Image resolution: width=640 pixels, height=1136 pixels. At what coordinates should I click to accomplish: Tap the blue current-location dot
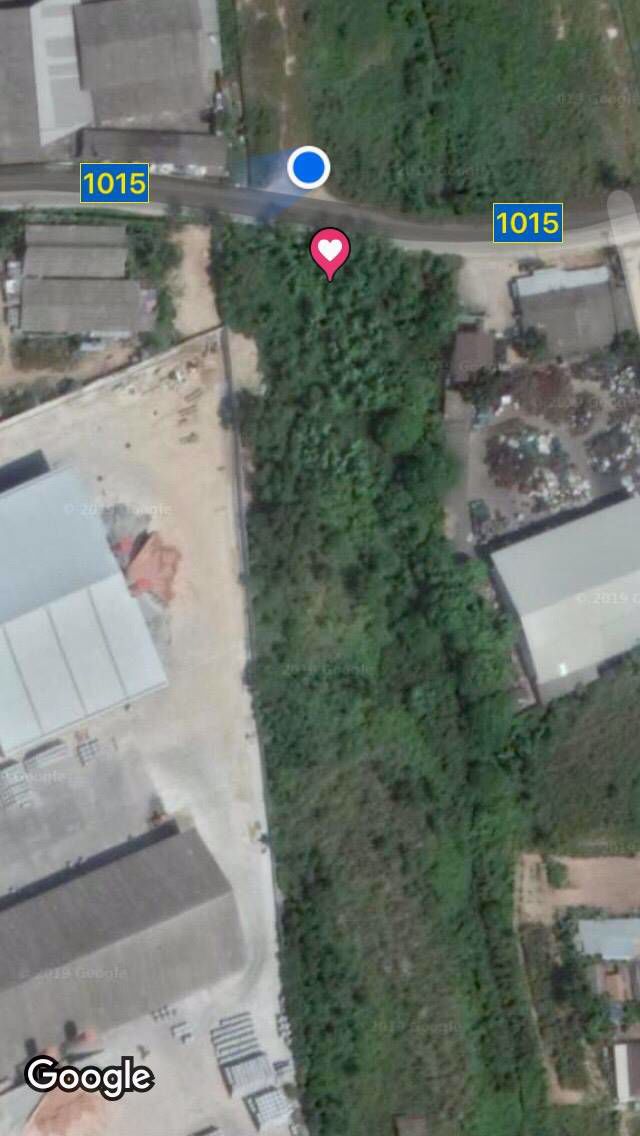(x=309, y=167)
